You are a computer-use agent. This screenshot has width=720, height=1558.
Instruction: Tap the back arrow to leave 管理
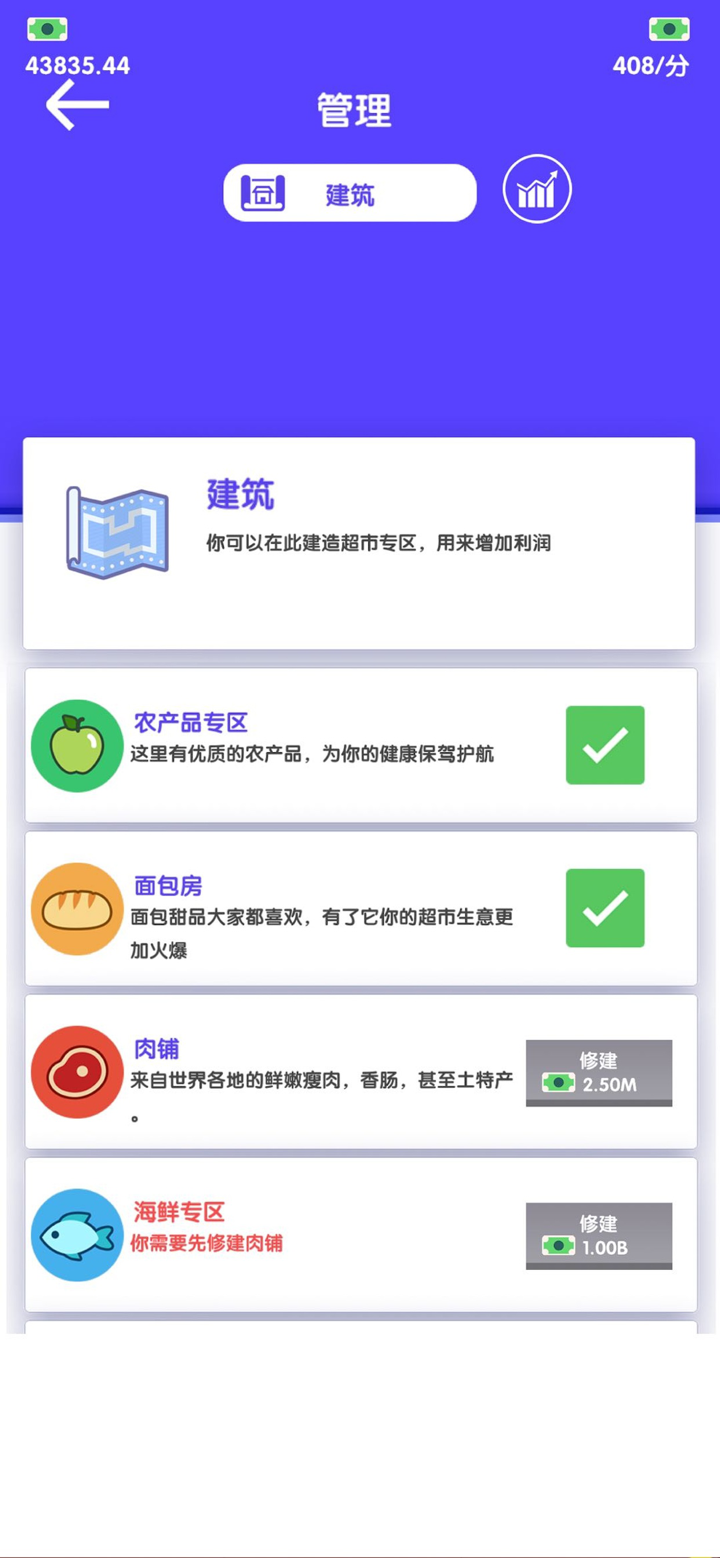point(78,103)
